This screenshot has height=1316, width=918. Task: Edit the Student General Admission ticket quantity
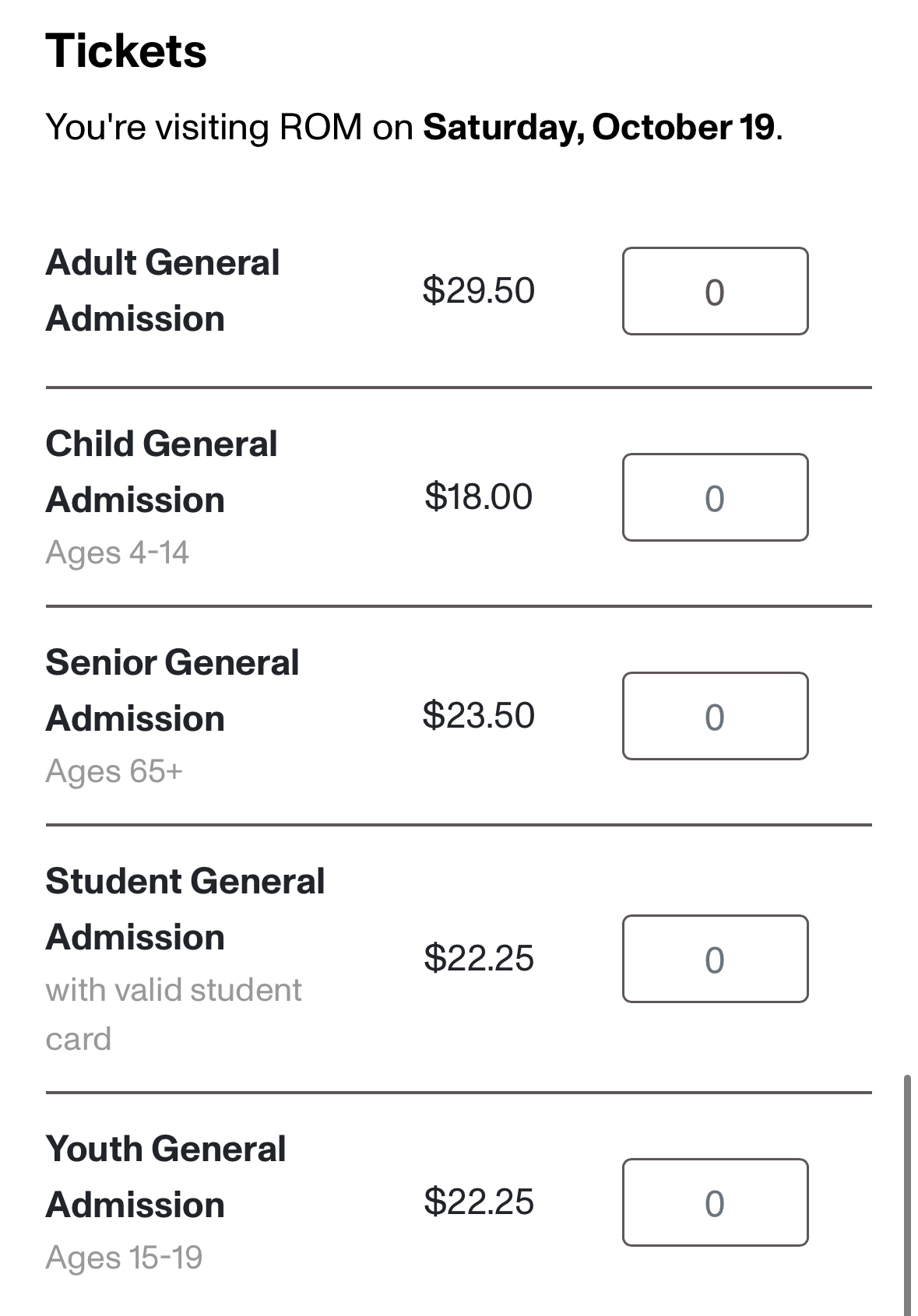tap(715, 959)
